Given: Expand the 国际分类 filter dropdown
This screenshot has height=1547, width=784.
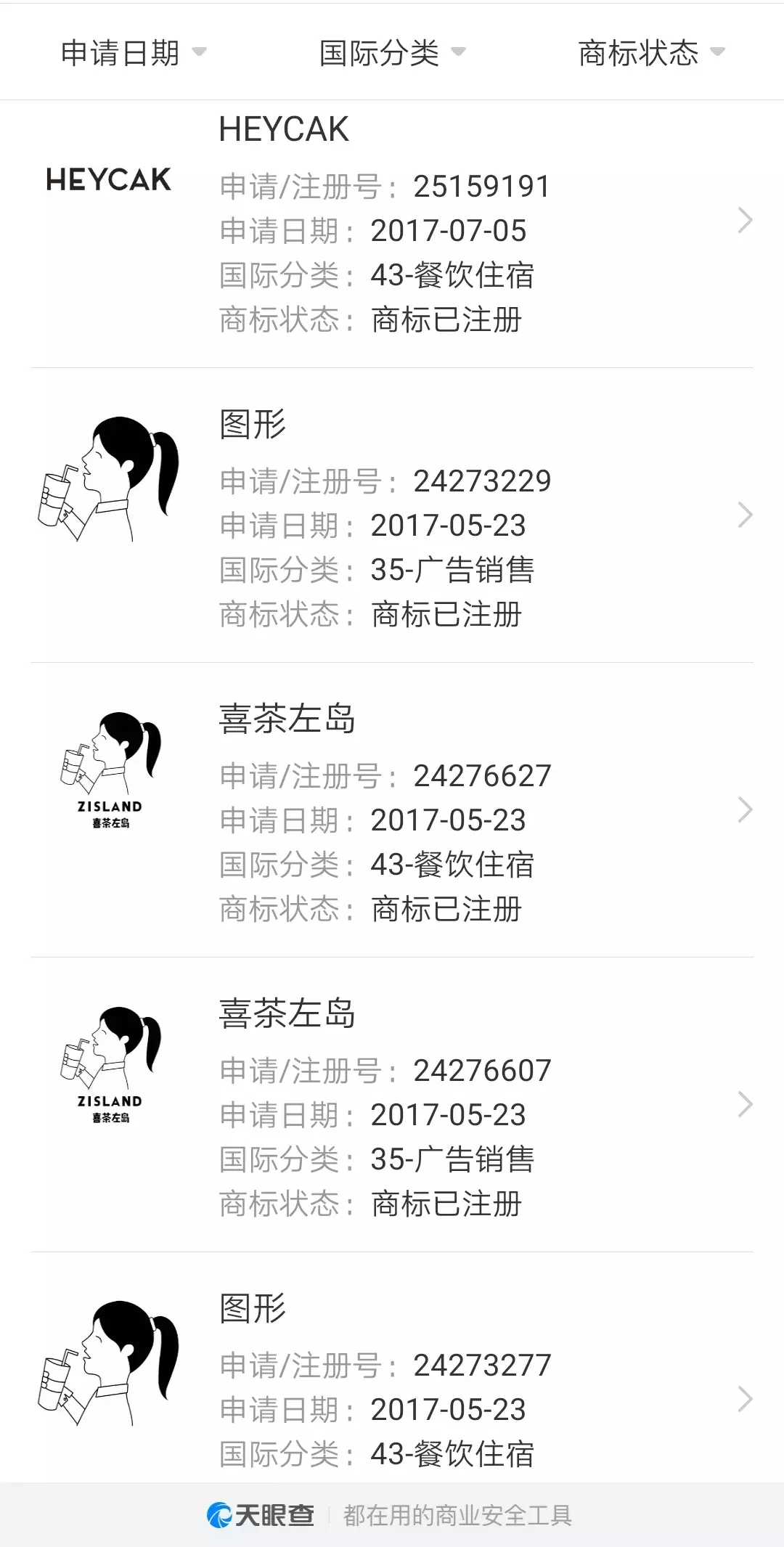Looking at the screenshot, I should [x=392, y=52].
